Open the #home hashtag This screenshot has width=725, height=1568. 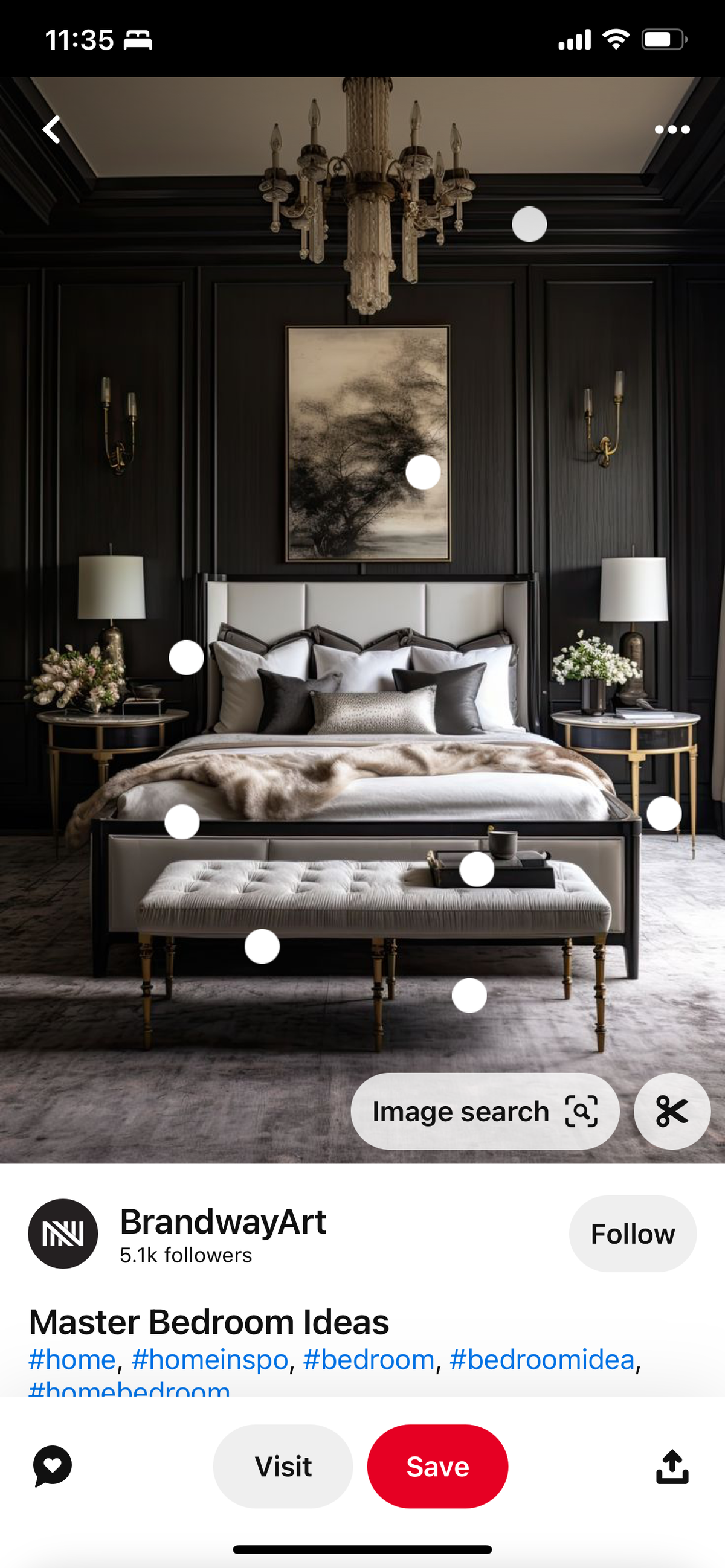pos(72,1360)
